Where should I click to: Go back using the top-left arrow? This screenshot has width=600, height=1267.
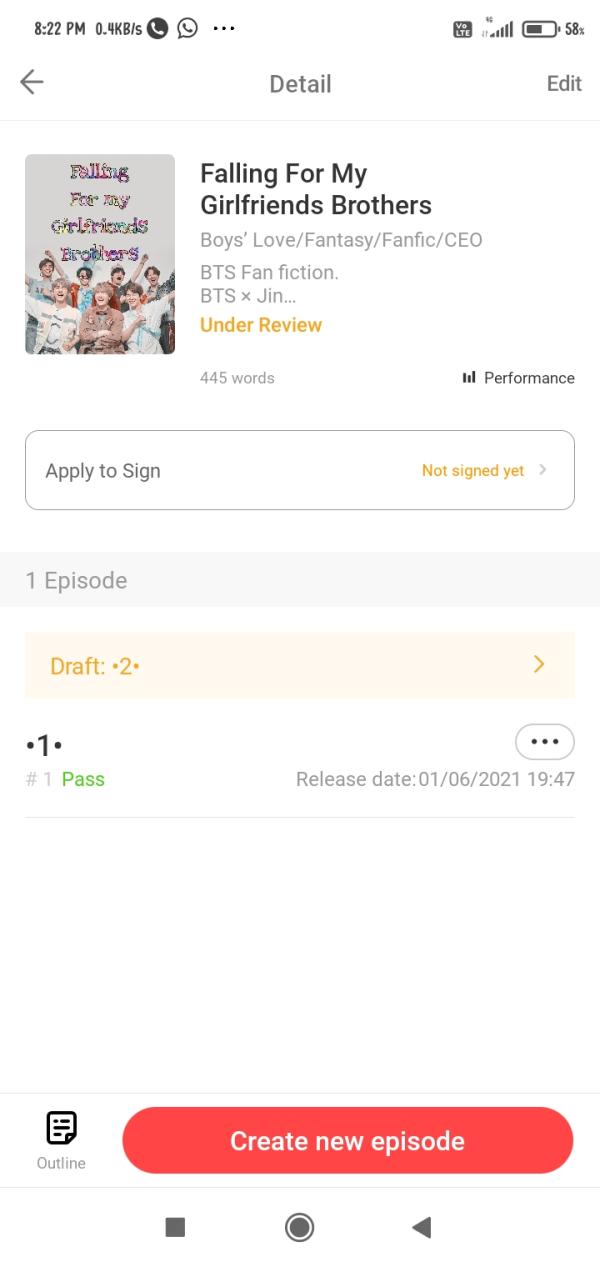pos(32,83)
